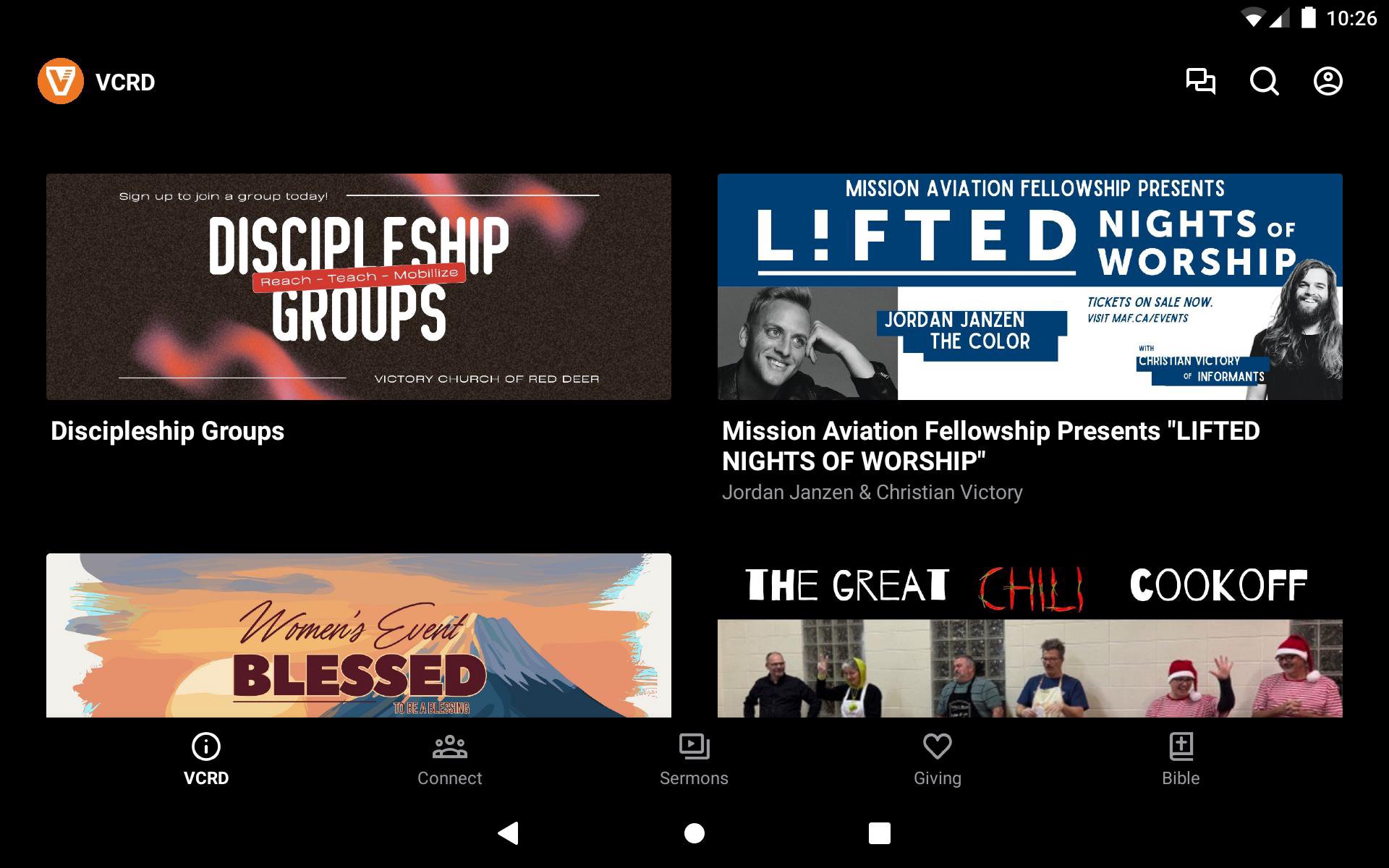Open the Women's Event Blessed card
The height and width of the screenshot is (868, 1389).
coord(358,635)
